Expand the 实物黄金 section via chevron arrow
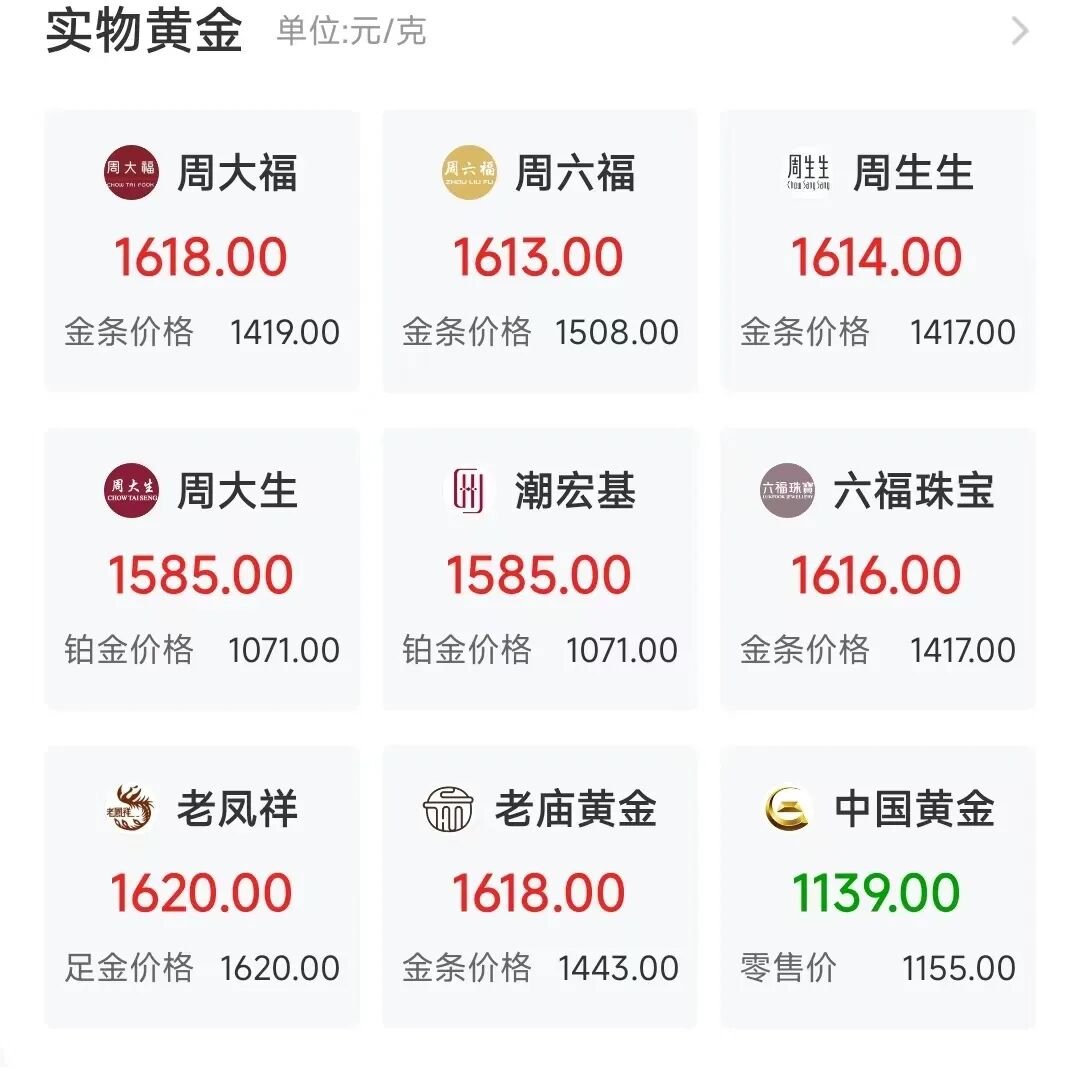 (1019, 32)
